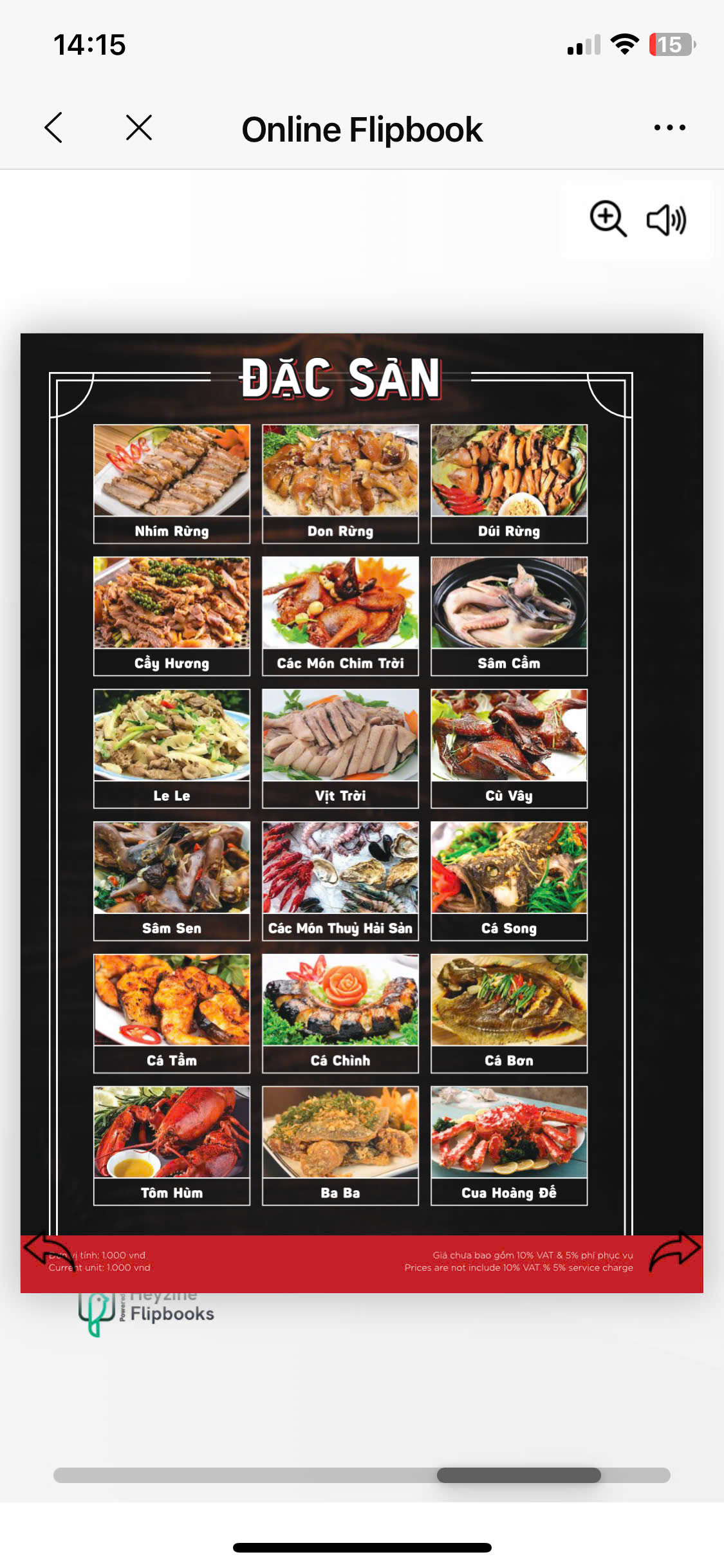The image size is (724, 1568).
Task: Go back to the previous page
Action: tap(54, 127)
